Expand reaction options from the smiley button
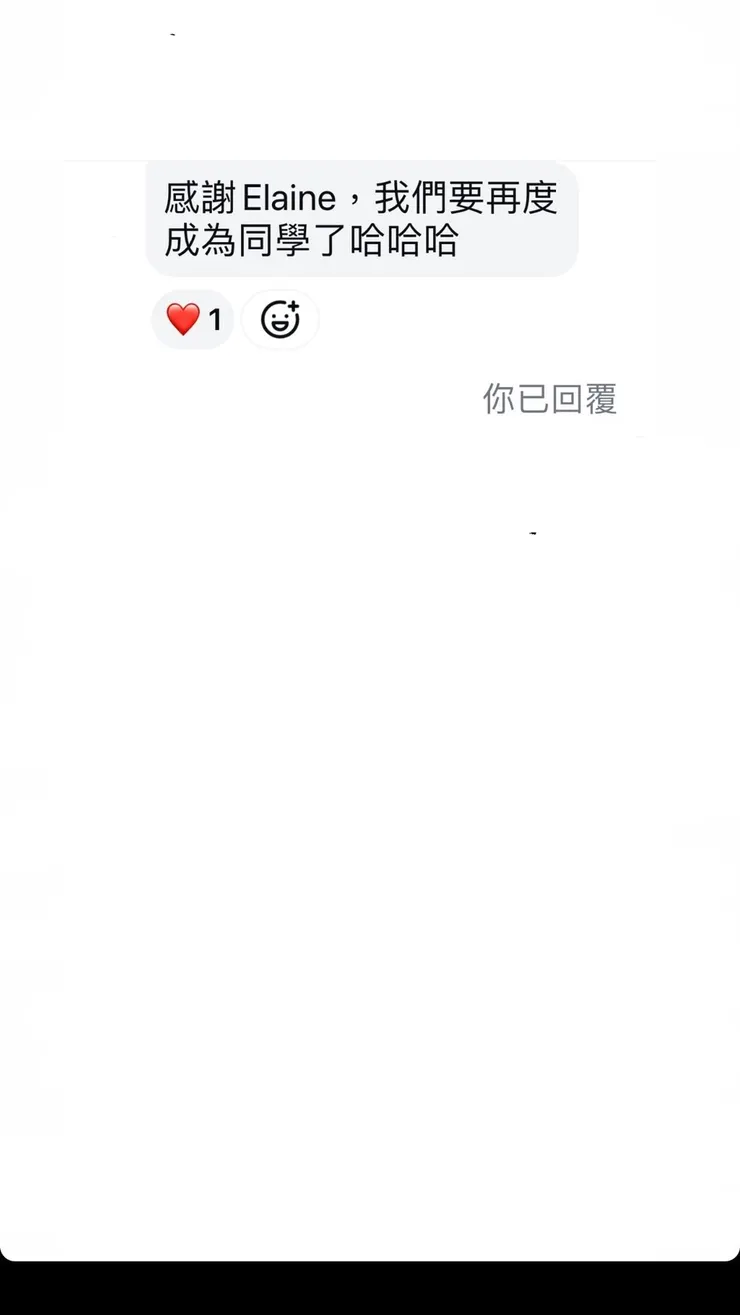740x1315 pixels. [280, 320]
